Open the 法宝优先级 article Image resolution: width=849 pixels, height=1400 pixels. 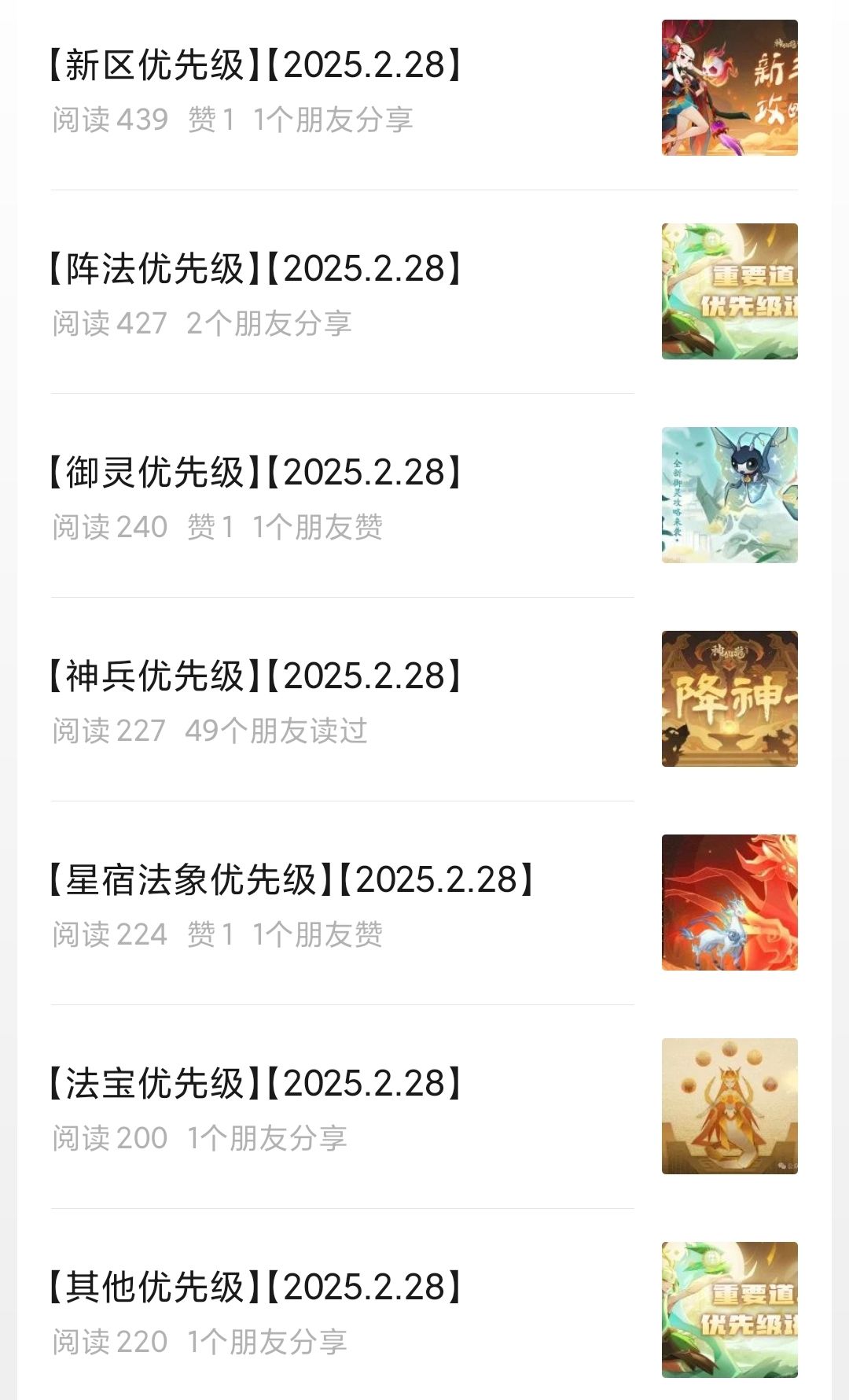tap(255, 1084)
